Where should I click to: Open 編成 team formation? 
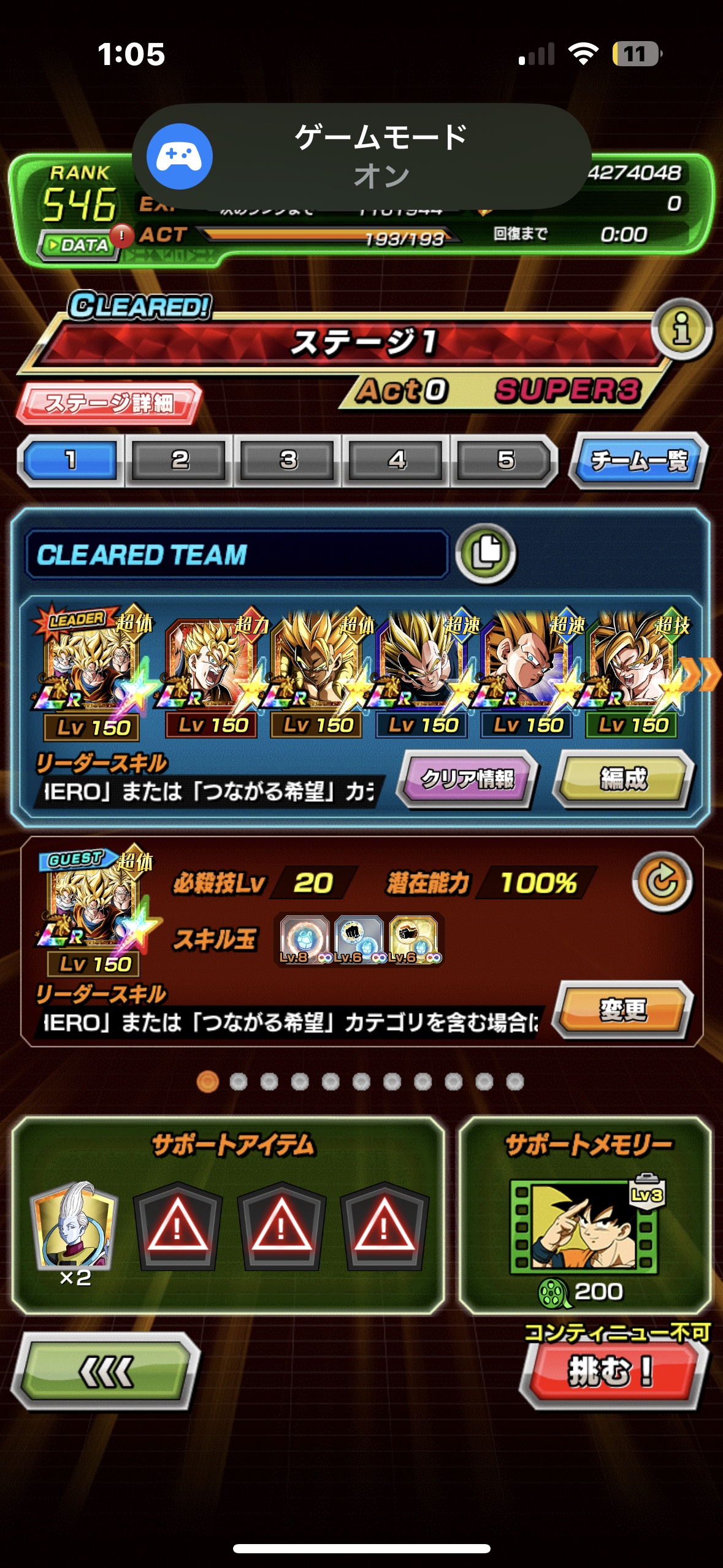point(624,778)
